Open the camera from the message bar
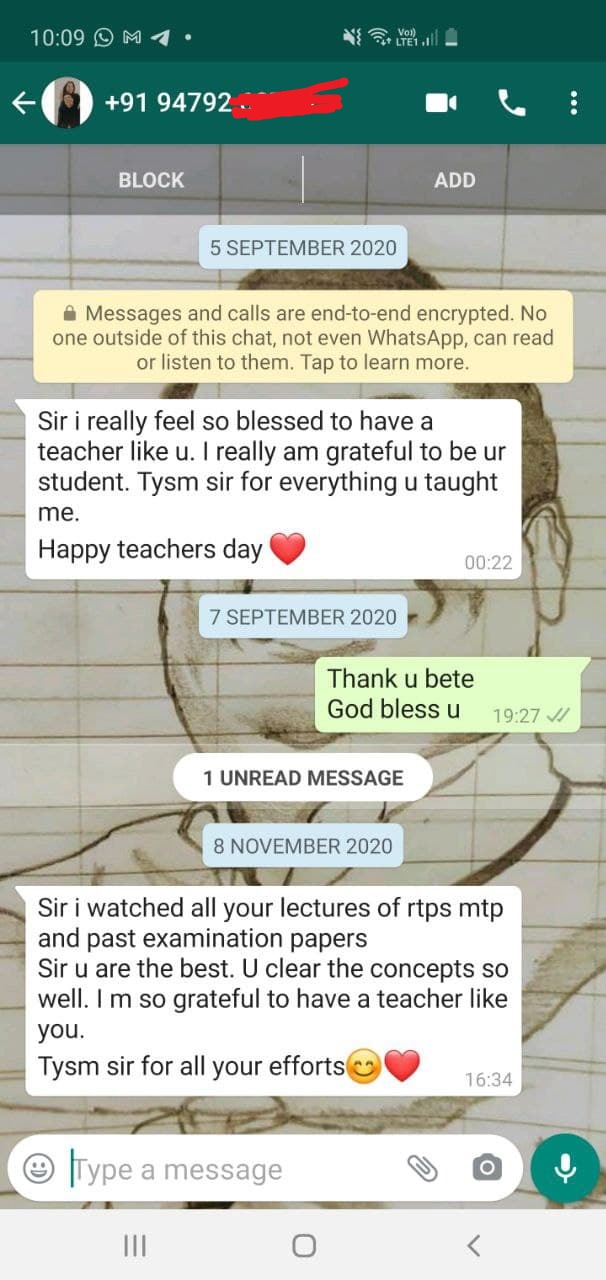The image size is (606, 1280). [487, 1168]
